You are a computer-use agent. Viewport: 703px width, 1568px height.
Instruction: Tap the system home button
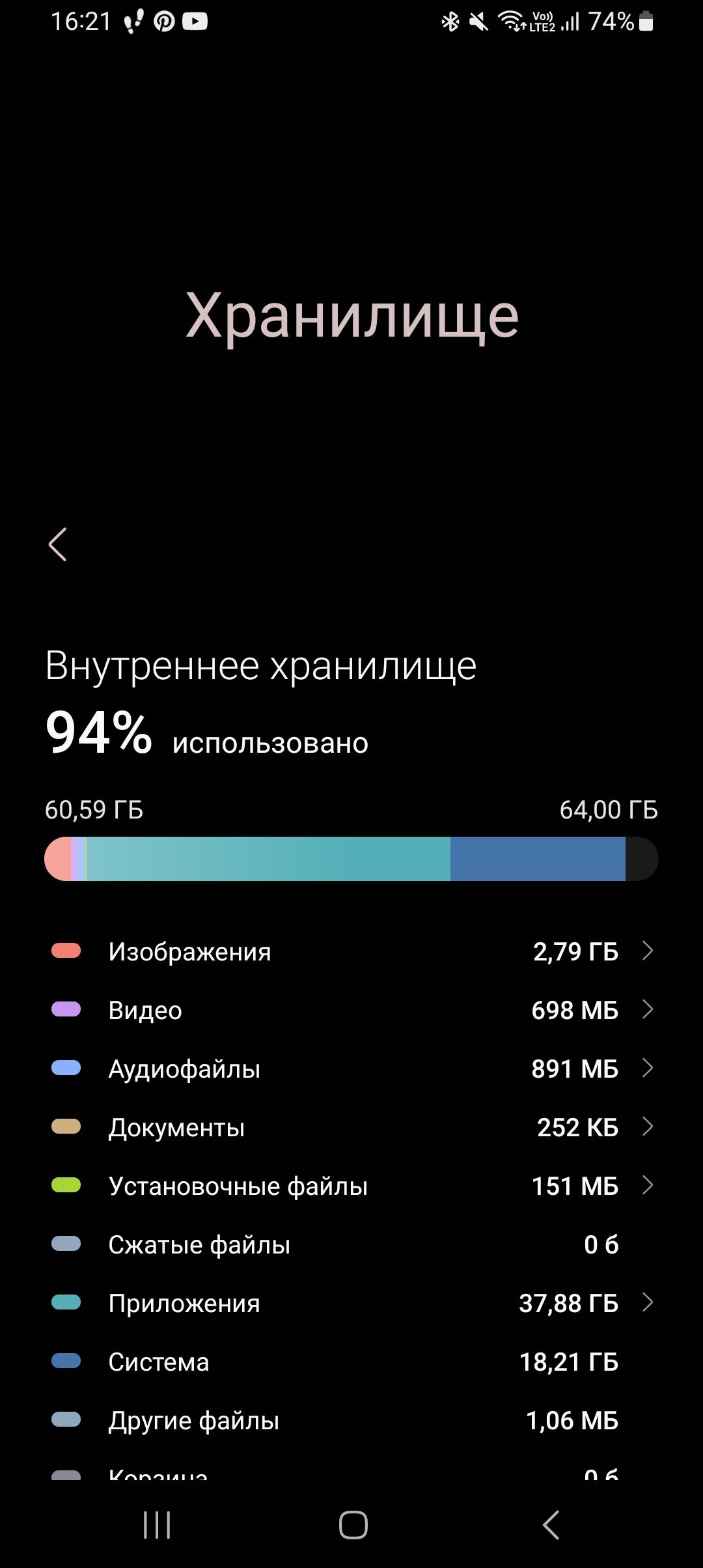(353, 1525)
